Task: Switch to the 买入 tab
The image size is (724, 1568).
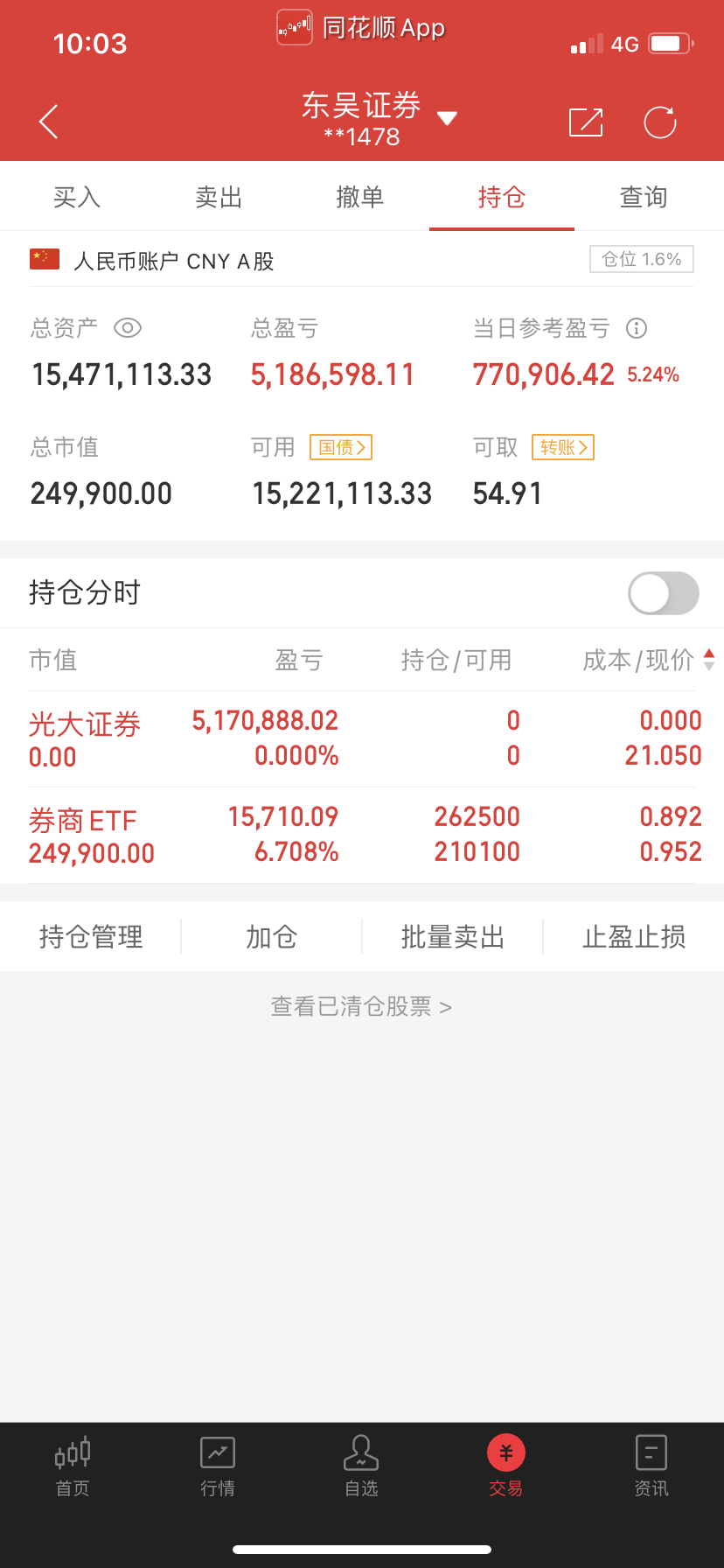Action: [x=77, y=198]
